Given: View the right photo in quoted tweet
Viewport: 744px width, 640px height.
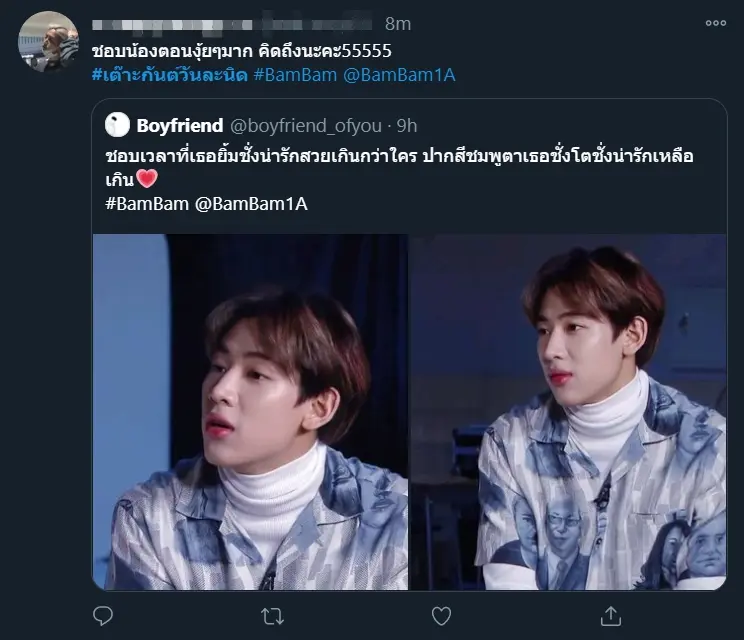Looking at the screenshot, I should 569,412.
